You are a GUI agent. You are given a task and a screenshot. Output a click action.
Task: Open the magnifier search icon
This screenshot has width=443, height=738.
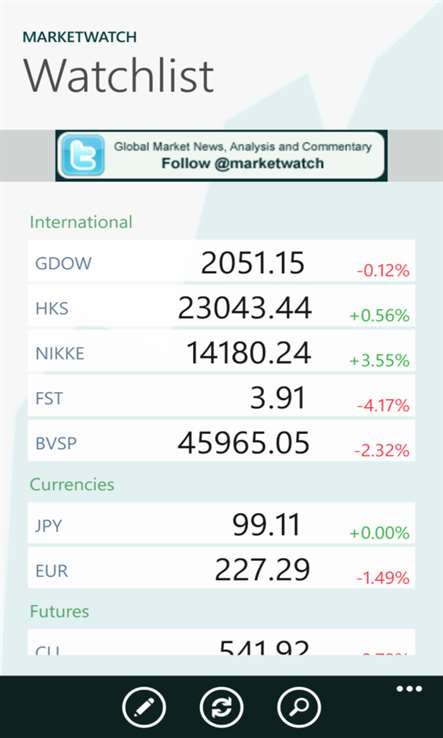[299, 707]
